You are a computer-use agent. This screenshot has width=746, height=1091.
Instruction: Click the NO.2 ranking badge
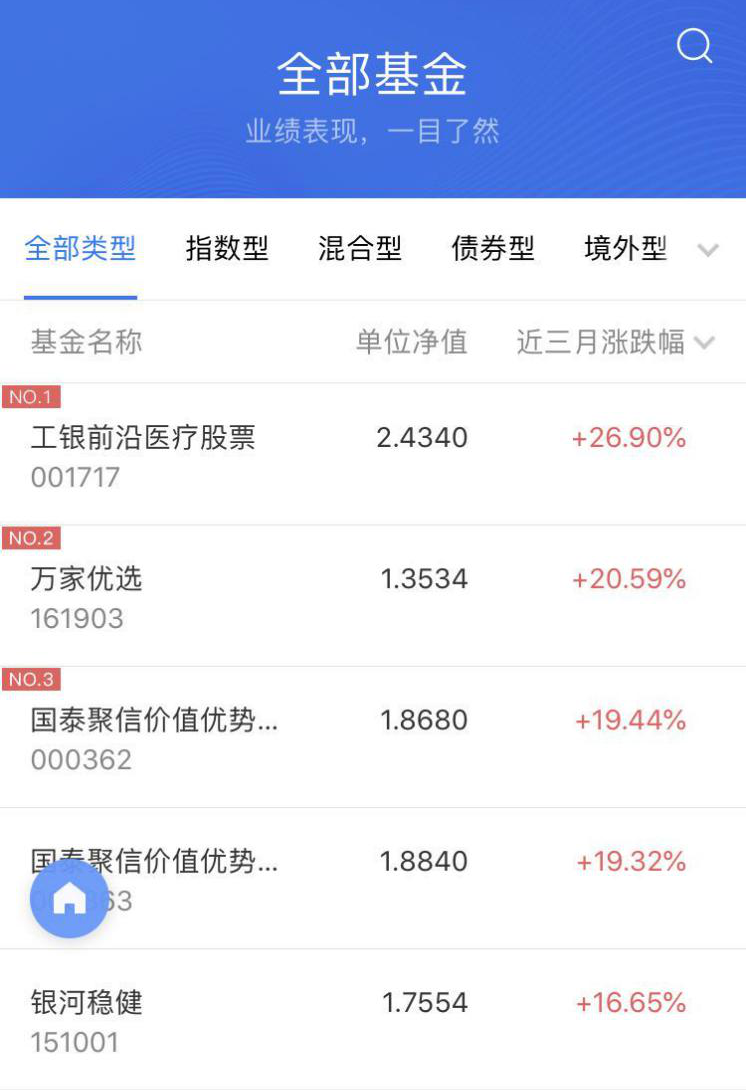coord(30,537)
